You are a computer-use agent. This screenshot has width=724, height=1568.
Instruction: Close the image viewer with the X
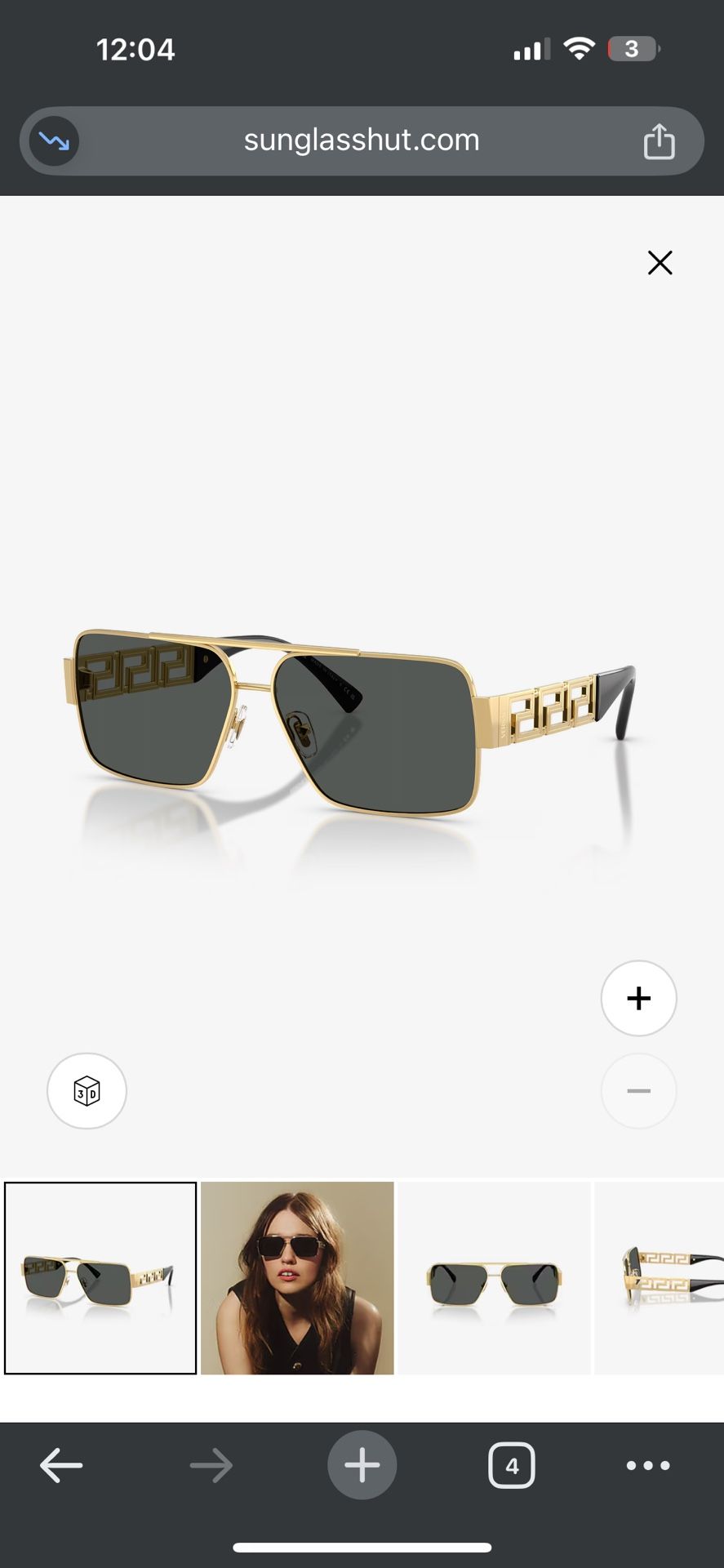[660, 263]
